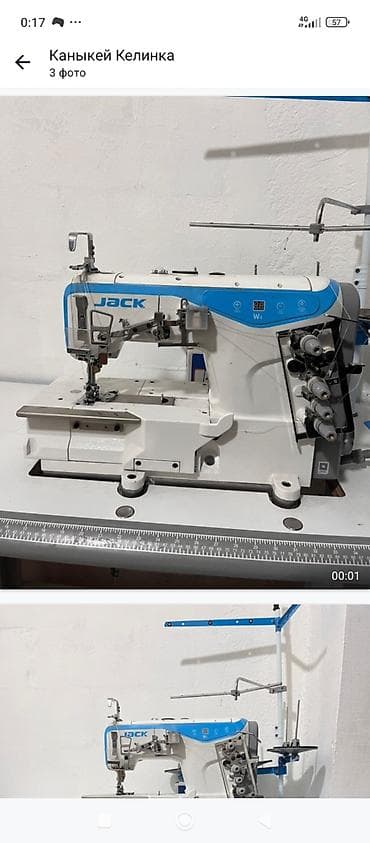Viewport: 370px width, 843px height.
Task: Tap the system back triangle button
Action: (264, 820)
